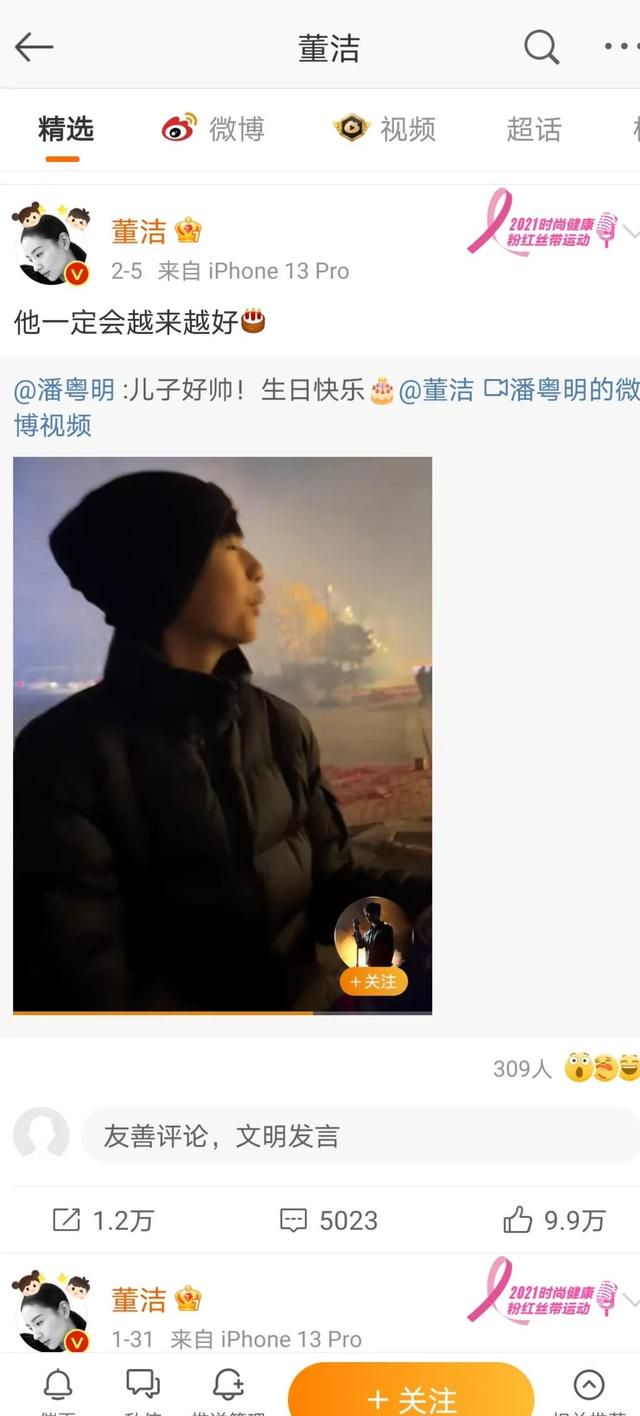Tap 关注 button on the video overlay
640x1416 pixels.
point(373,981)
